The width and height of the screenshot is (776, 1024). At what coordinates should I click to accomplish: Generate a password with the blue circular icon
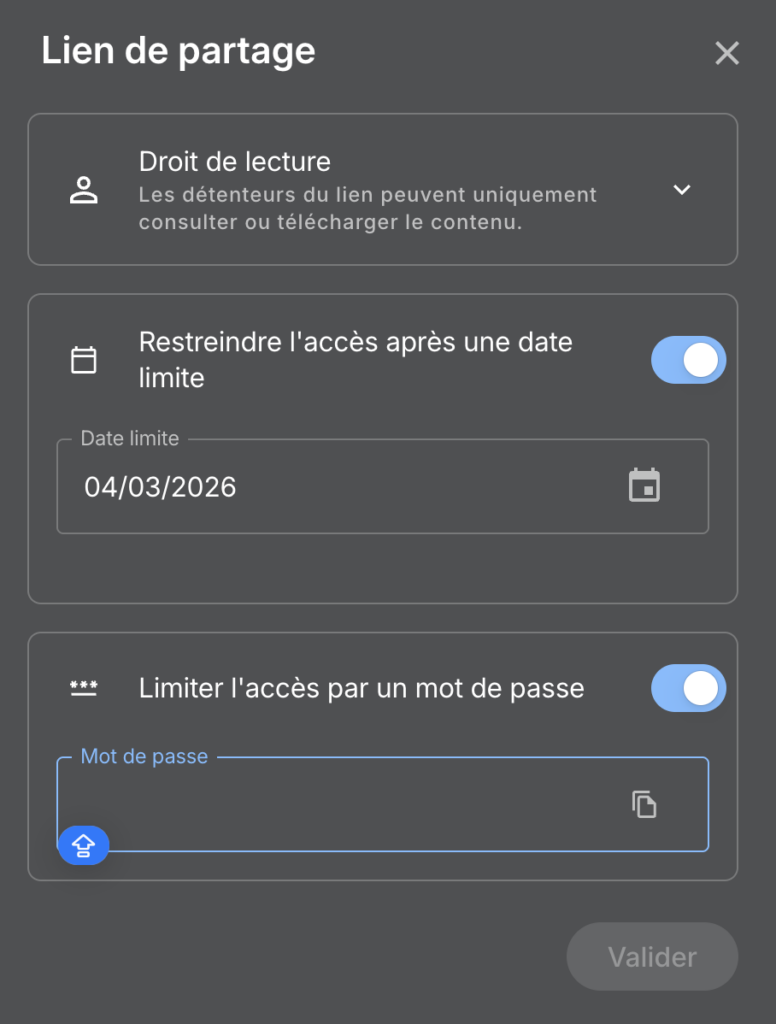84,845
